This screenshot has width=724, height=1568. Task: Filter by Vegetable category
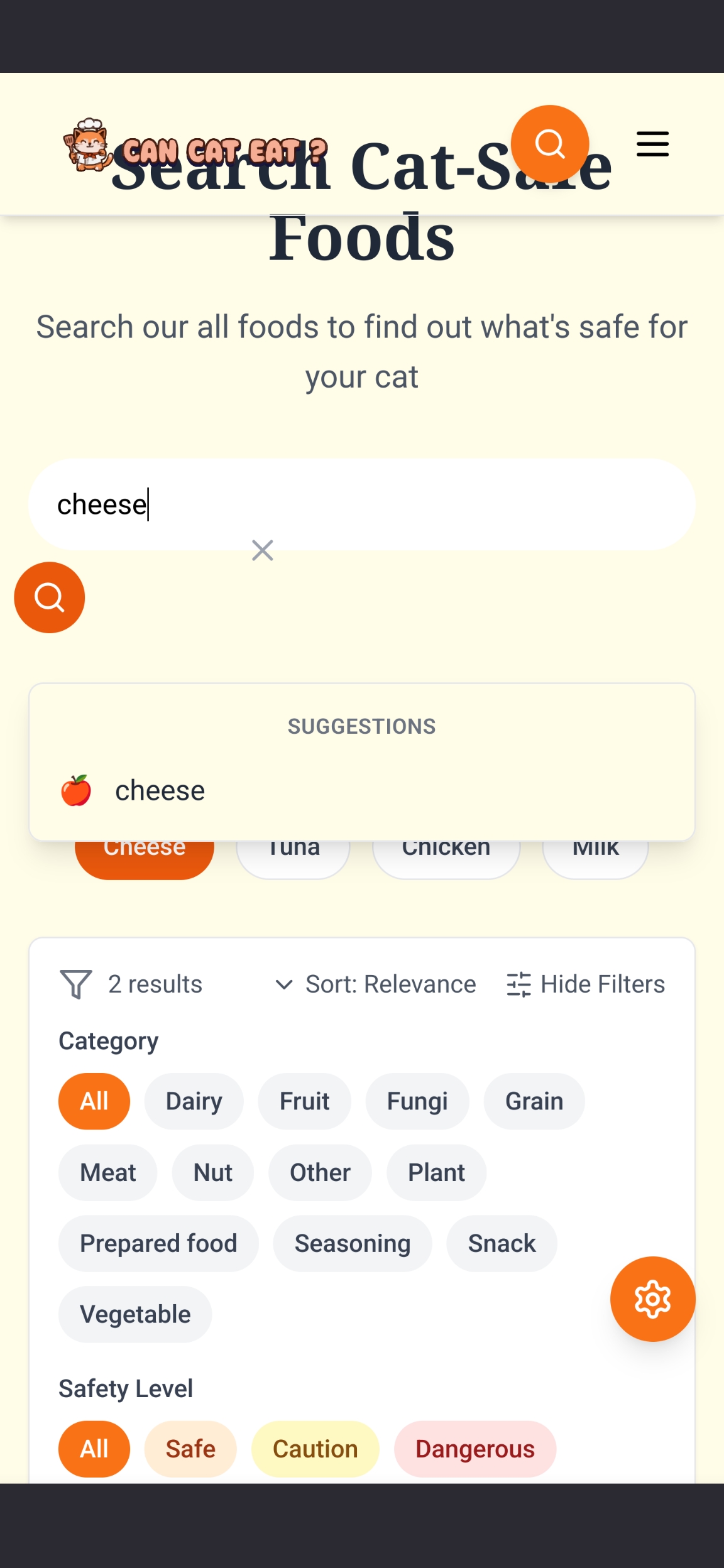(x=135, y=1314)
